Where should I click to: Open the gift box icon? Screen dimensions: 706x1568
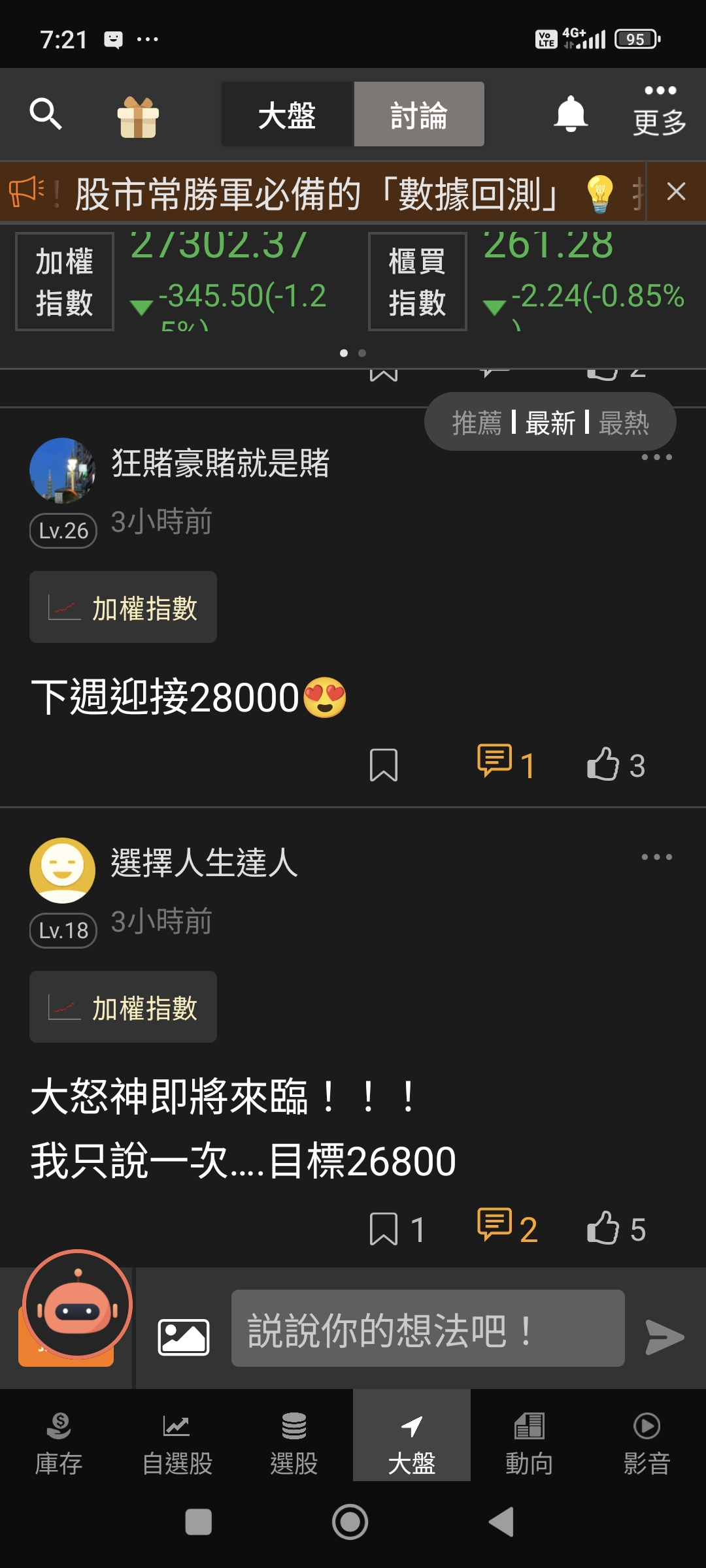138,117
